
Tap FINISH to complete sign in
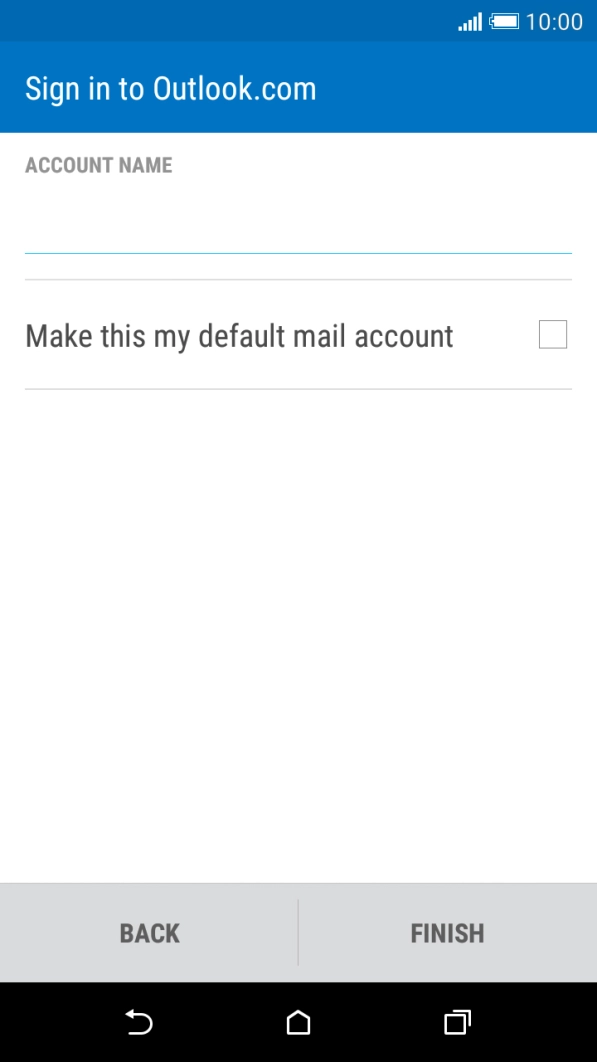coord(448,933)
